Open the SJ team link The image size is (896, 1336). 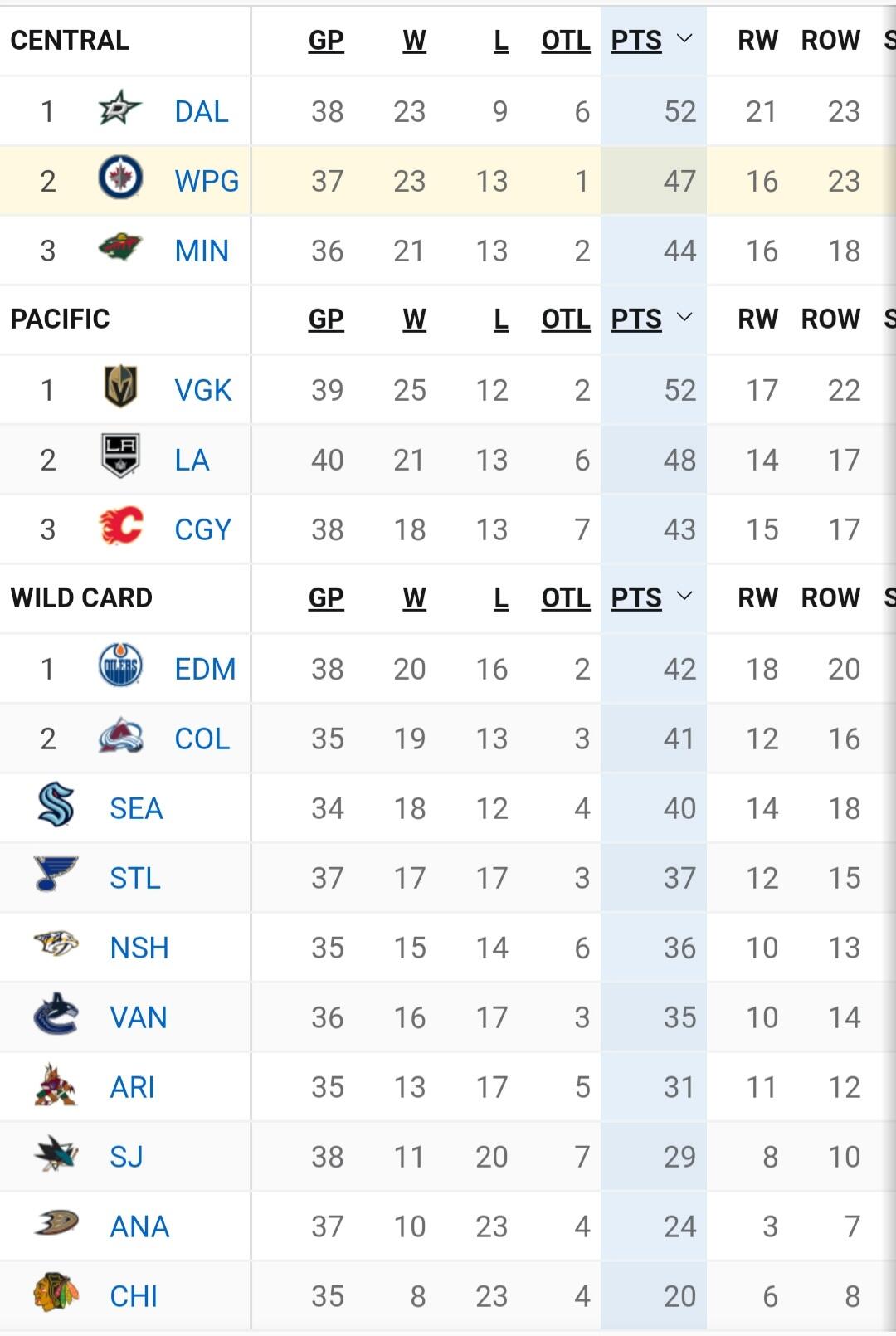click(x=126, y=1157)
